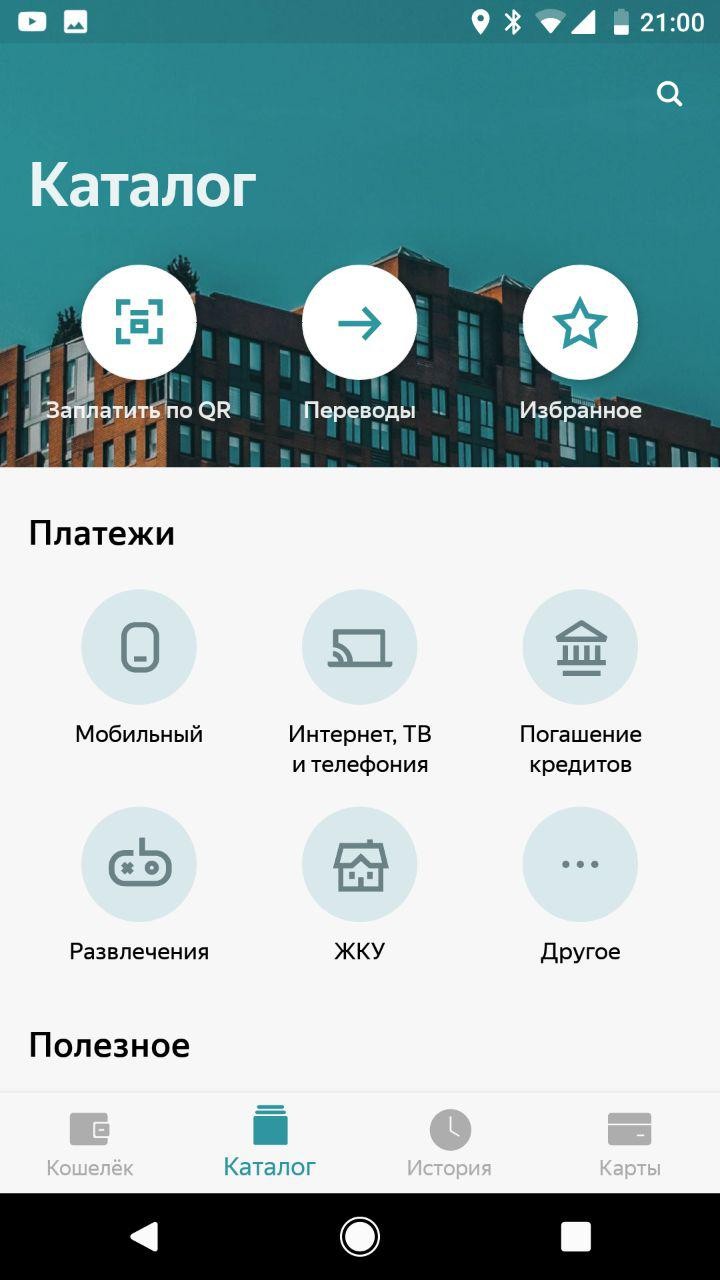The width and height of the screenshot is (720, 1280).
Task: Go to the Карты tab
Action: (630, 1142)
